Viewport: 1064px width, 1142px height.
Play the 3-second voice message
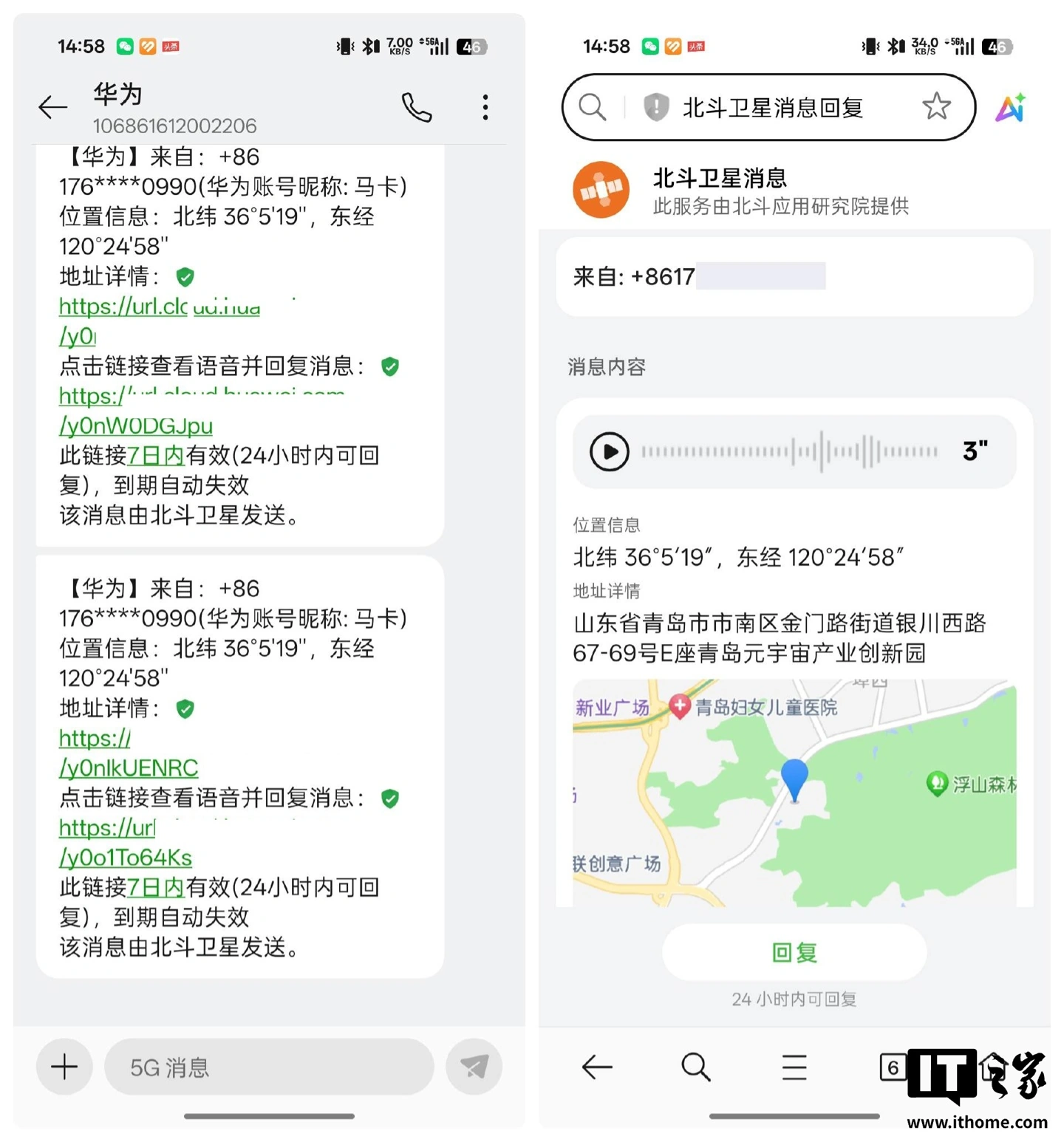(610, 451)
